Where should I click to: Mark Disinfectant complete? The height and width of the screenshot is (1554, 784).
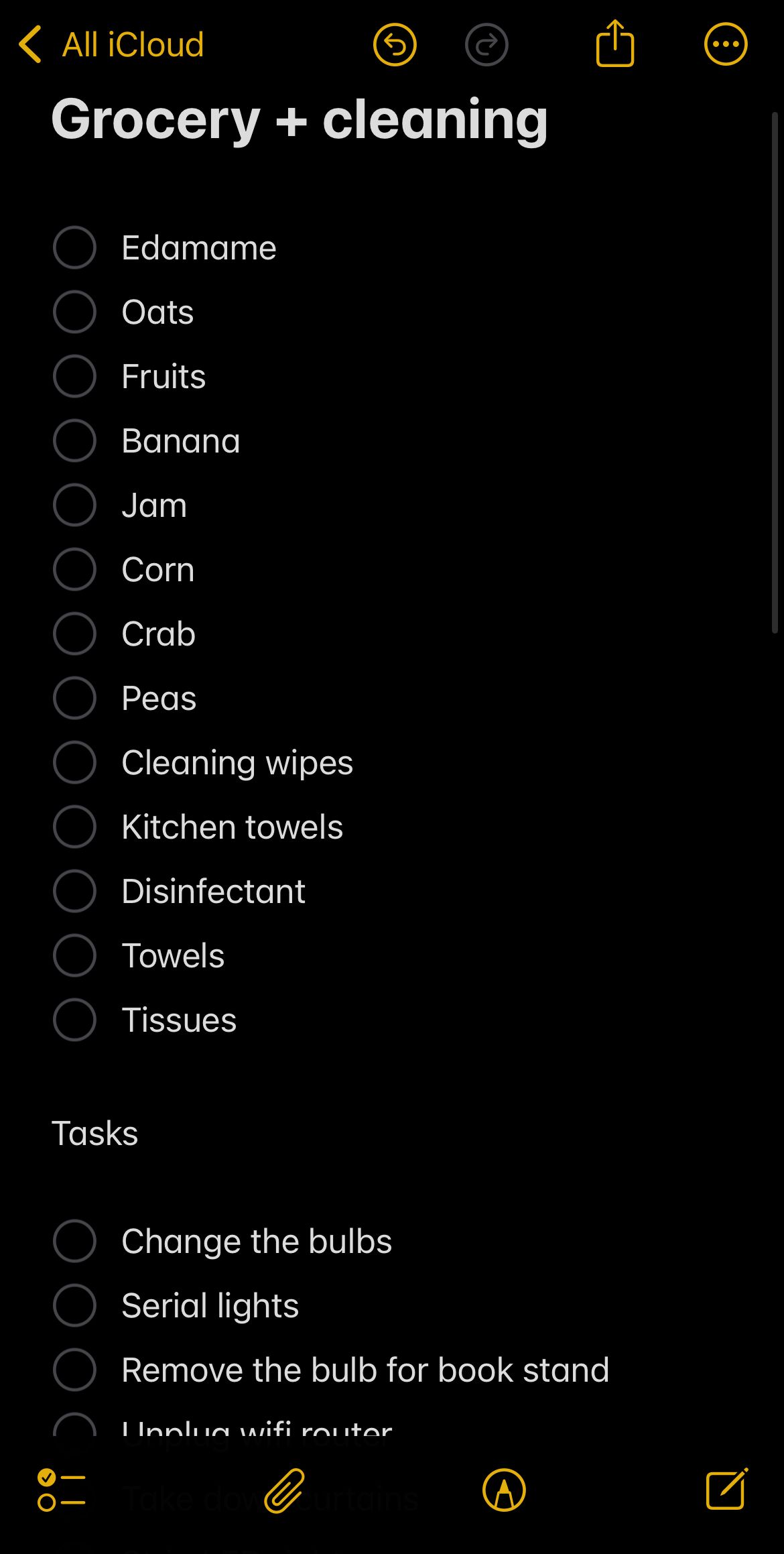(x=74, y=891)
